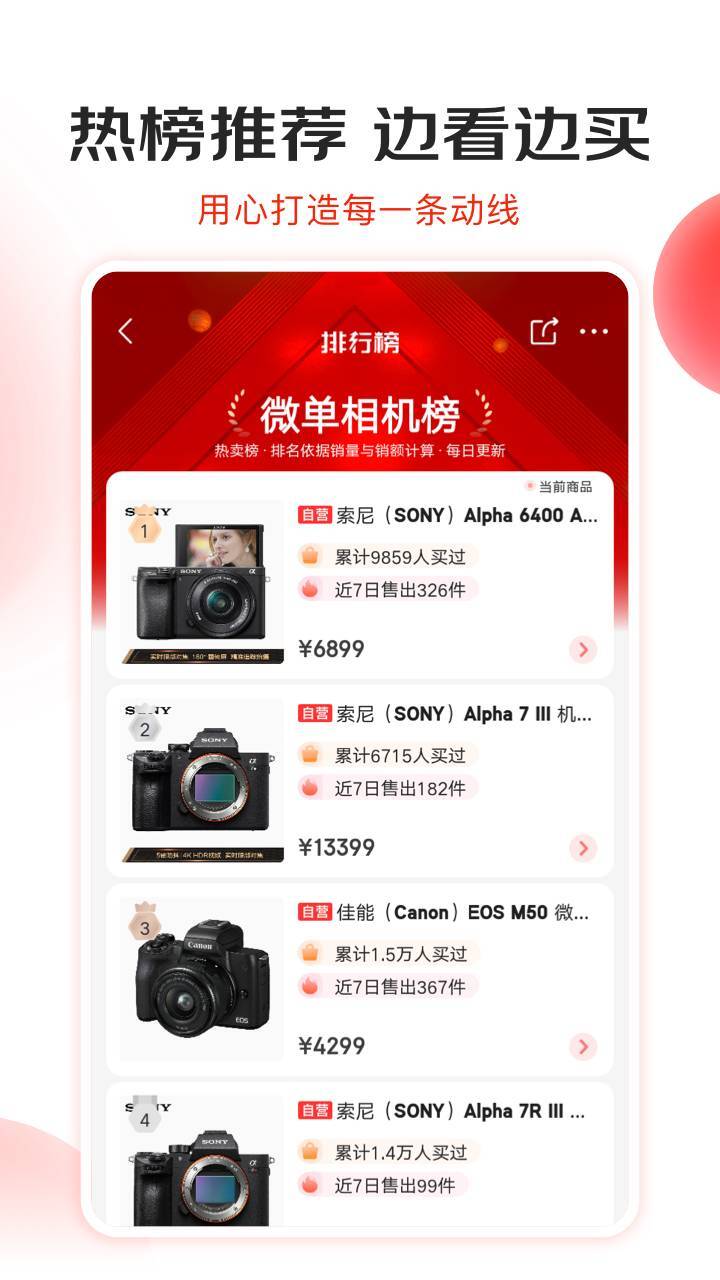
Task: Open the red arrow on the Canon EOS M50 card
Action: pos(581,1047)
